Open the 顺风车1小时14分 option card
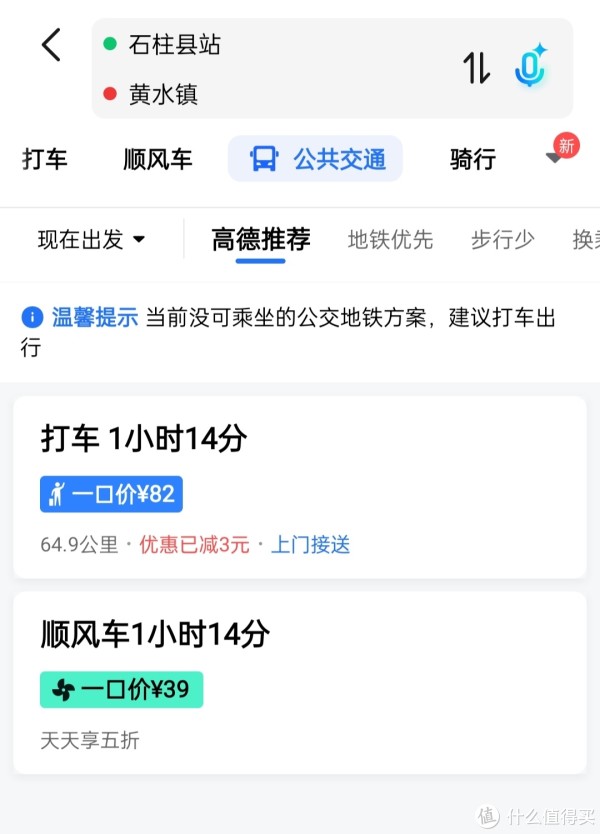This screenshot has height=834, width=600. point(300,682)
